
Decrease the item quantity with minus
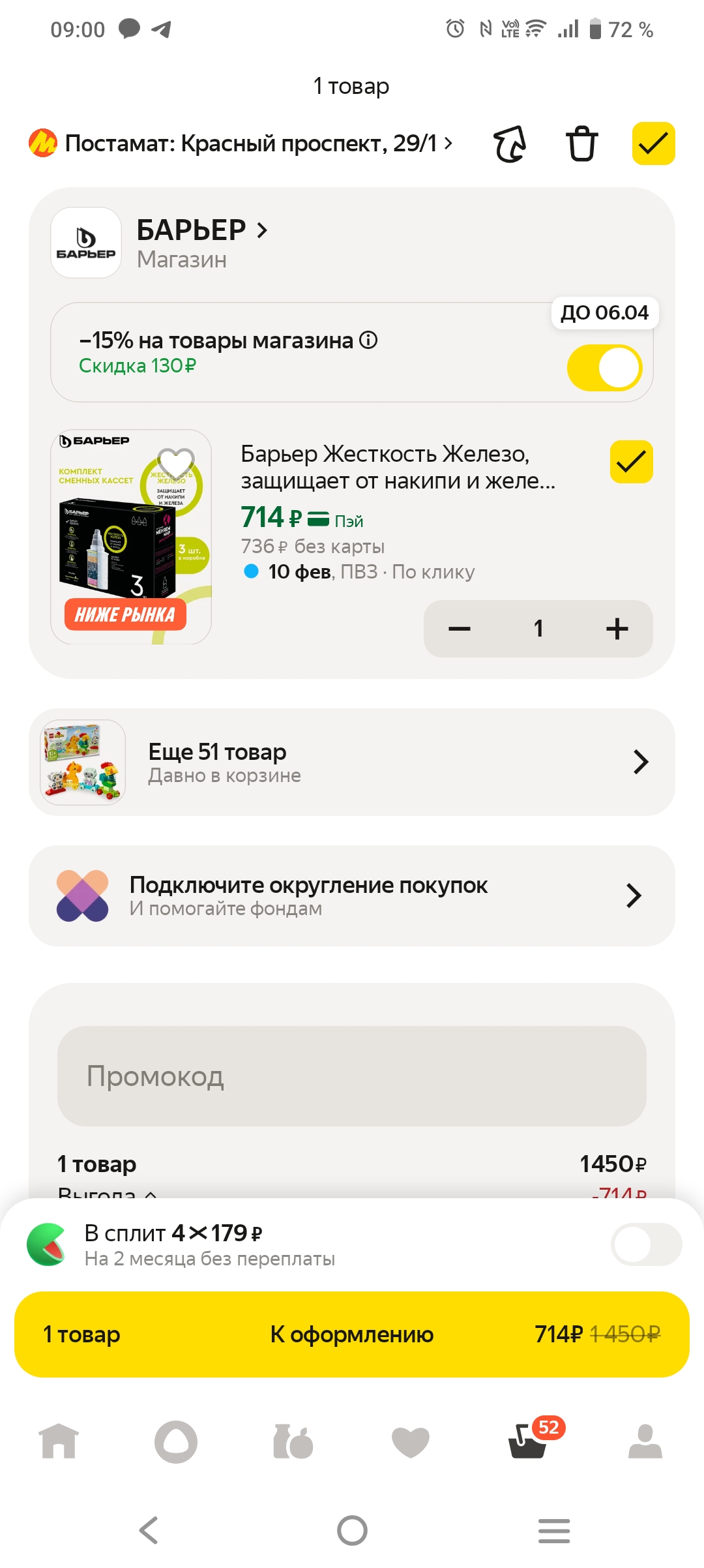coord(460,629)
